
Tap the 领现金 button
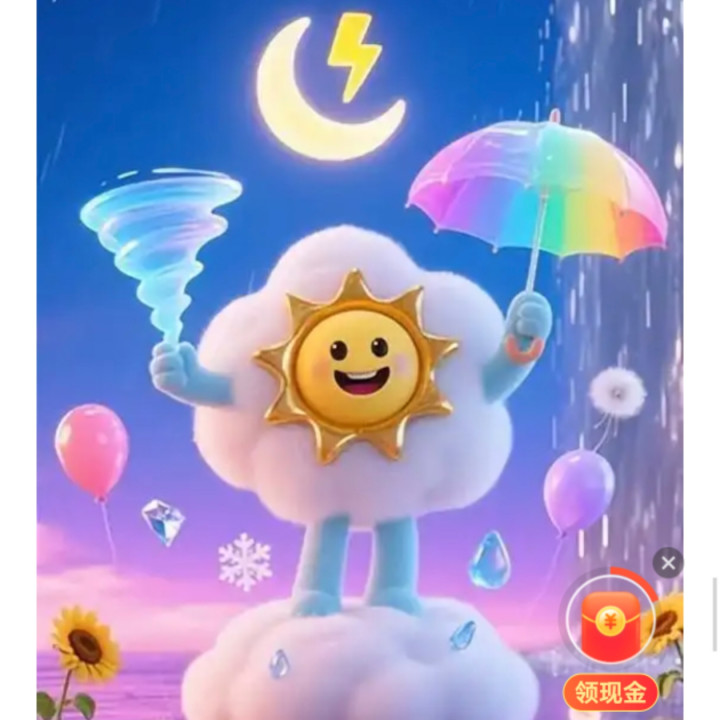point(611,692)
